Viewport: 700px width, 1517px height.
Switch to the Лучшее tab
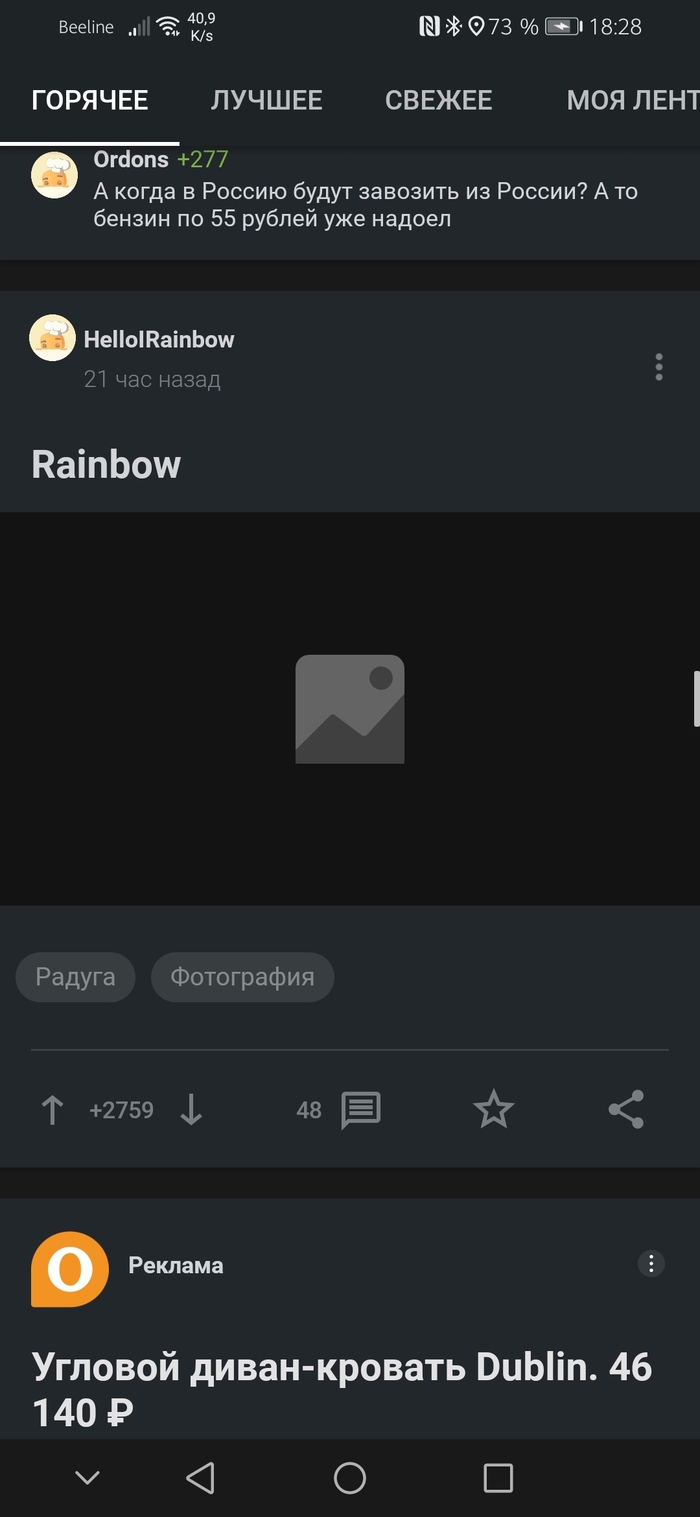[x=266, y=100]
